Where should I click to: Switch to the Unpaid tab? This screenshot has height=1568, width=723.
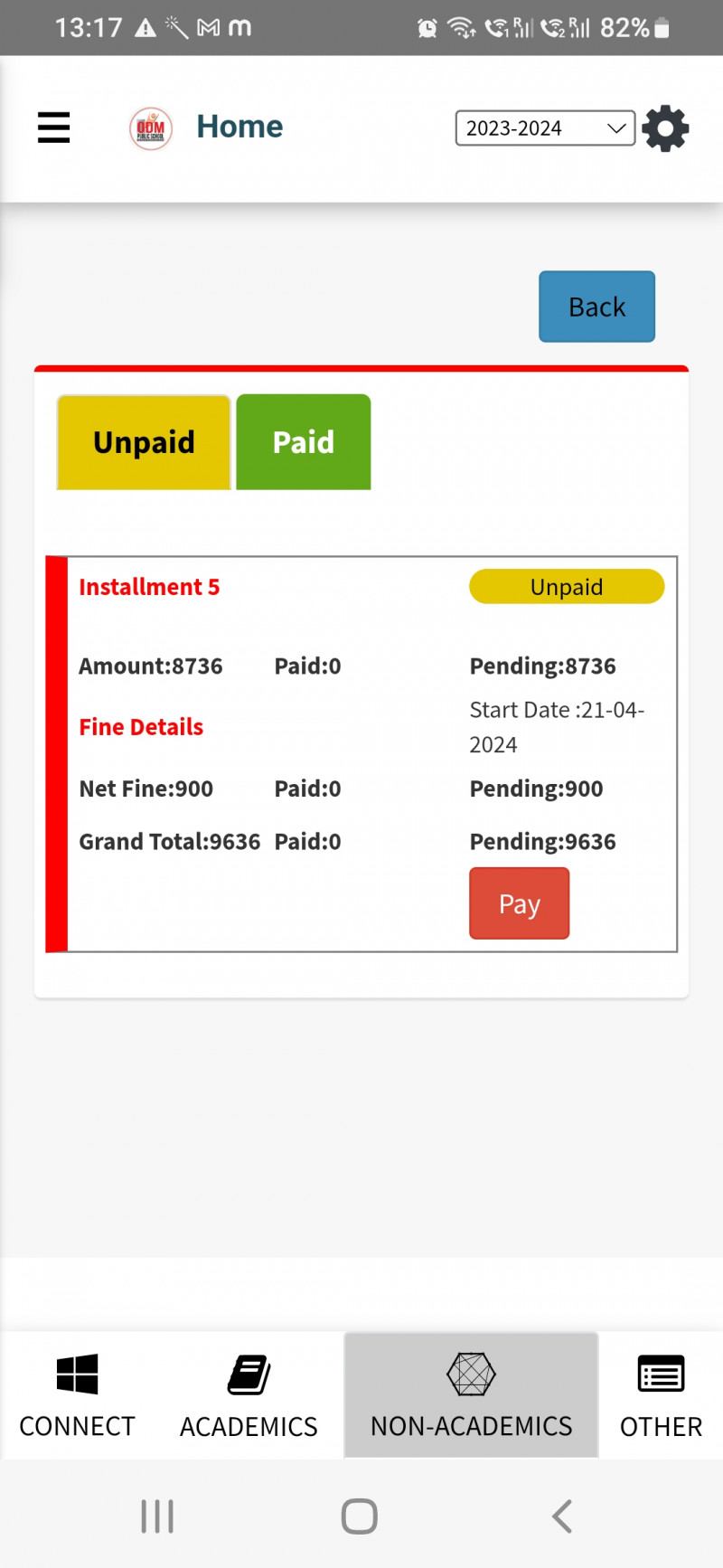144,442
